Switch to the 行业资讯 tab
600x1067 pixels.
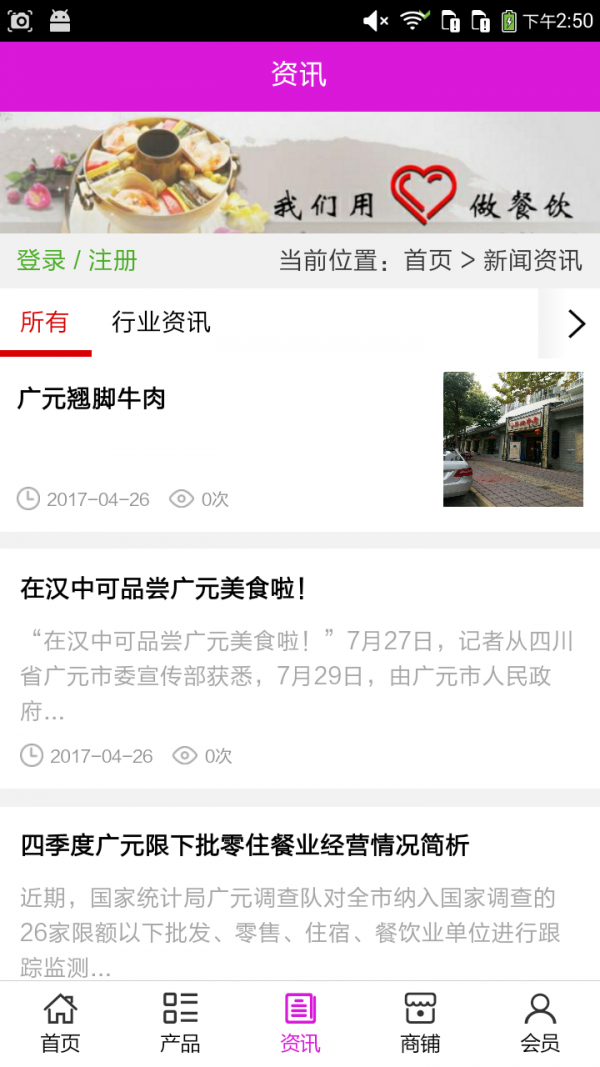[x=161, y=322]
